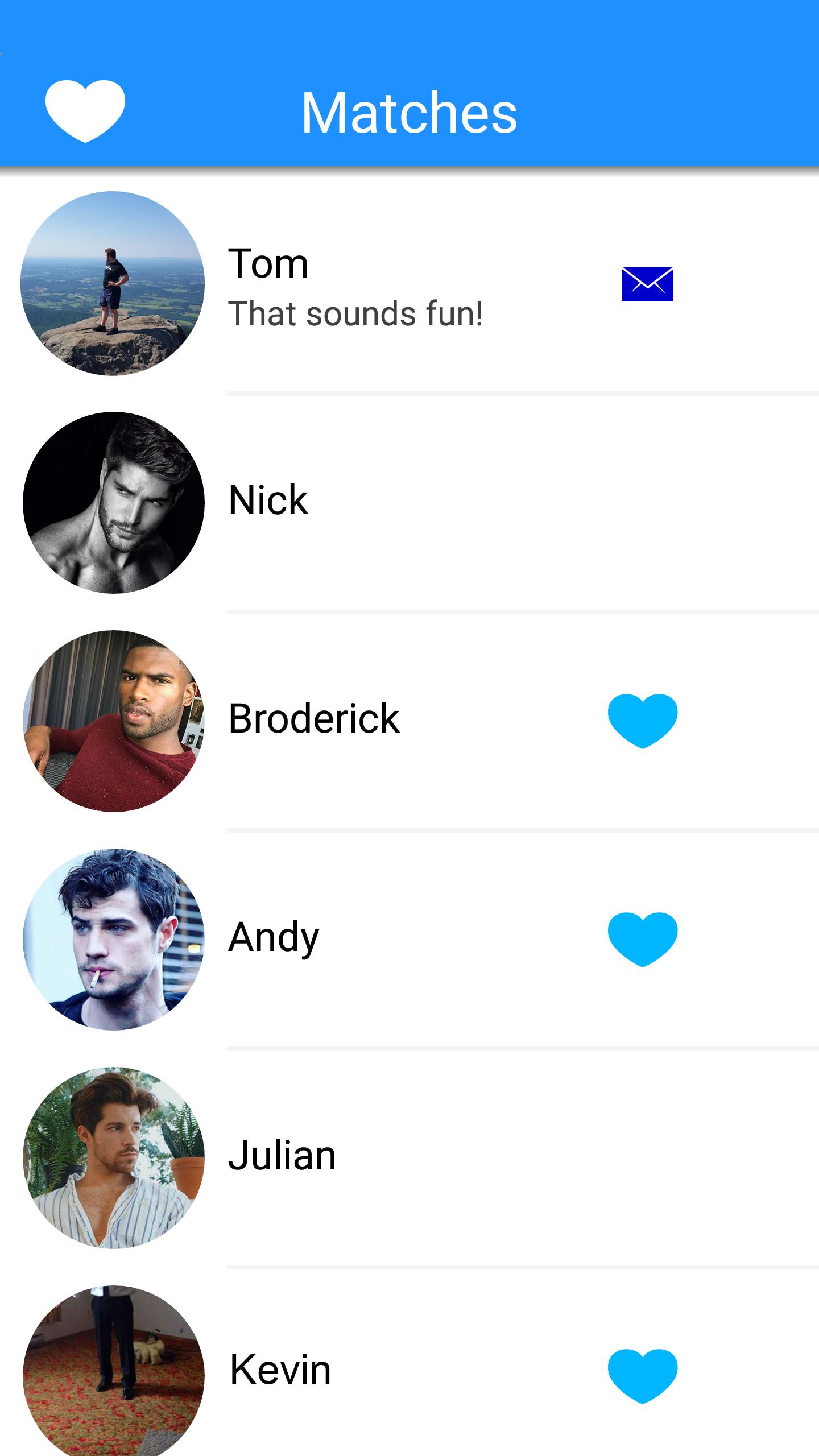Tap the blue heart next to Broderick

643,721
